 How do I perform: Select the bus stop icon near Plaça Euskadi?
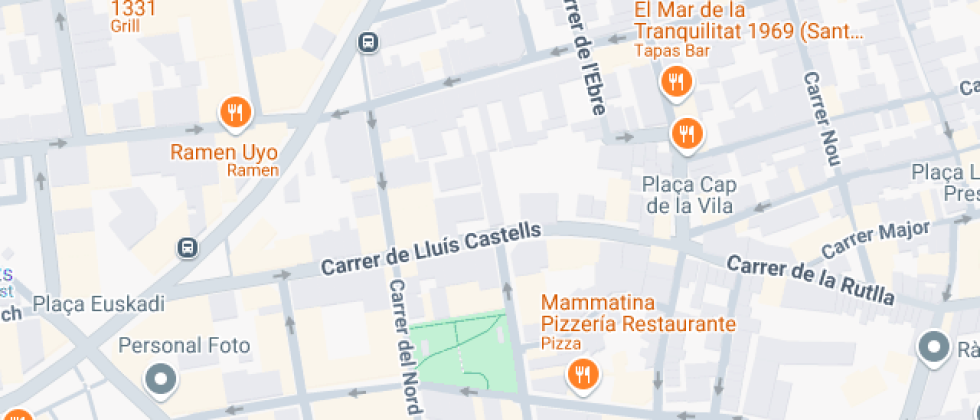coord(187,248)
